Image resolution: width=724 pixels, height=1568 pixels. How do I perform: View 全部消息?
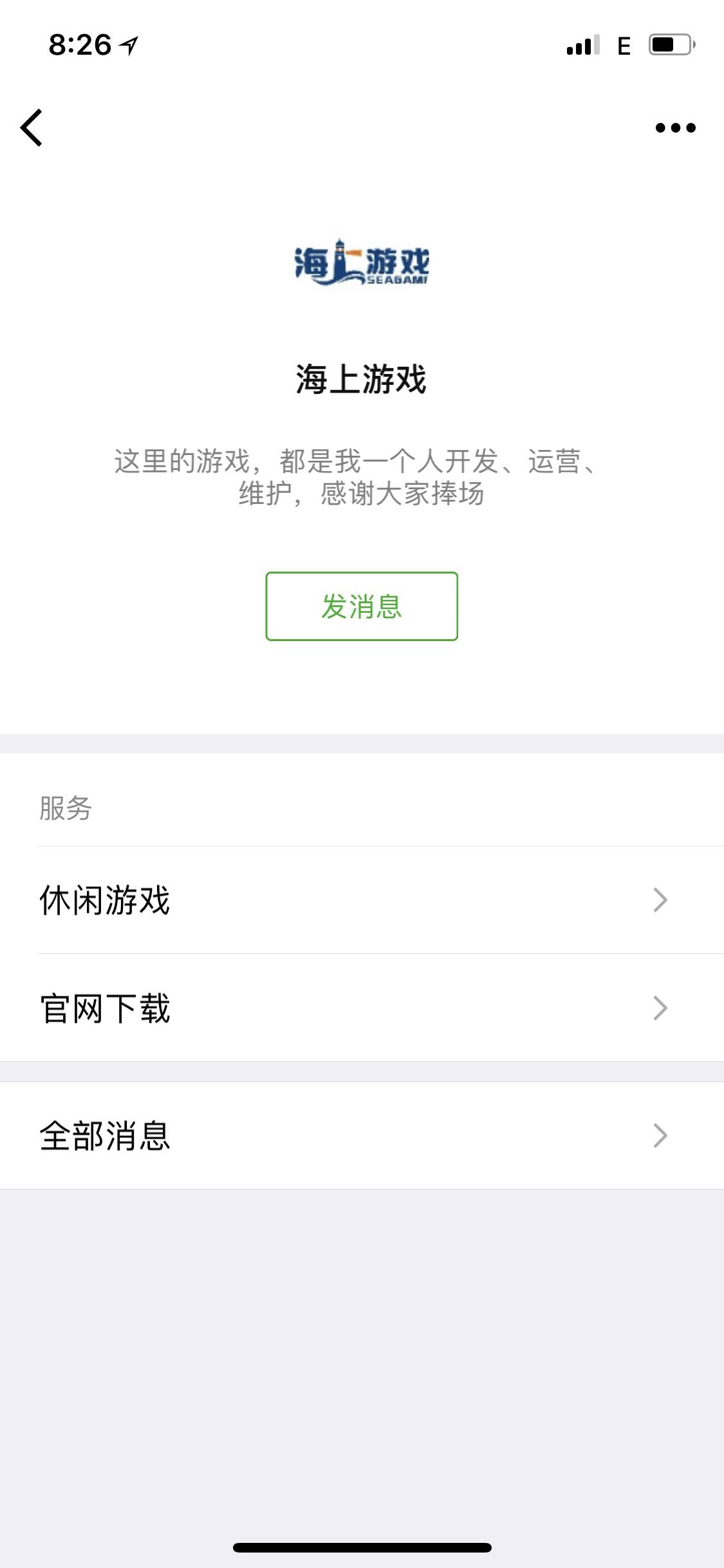(x=362, y=1135)
